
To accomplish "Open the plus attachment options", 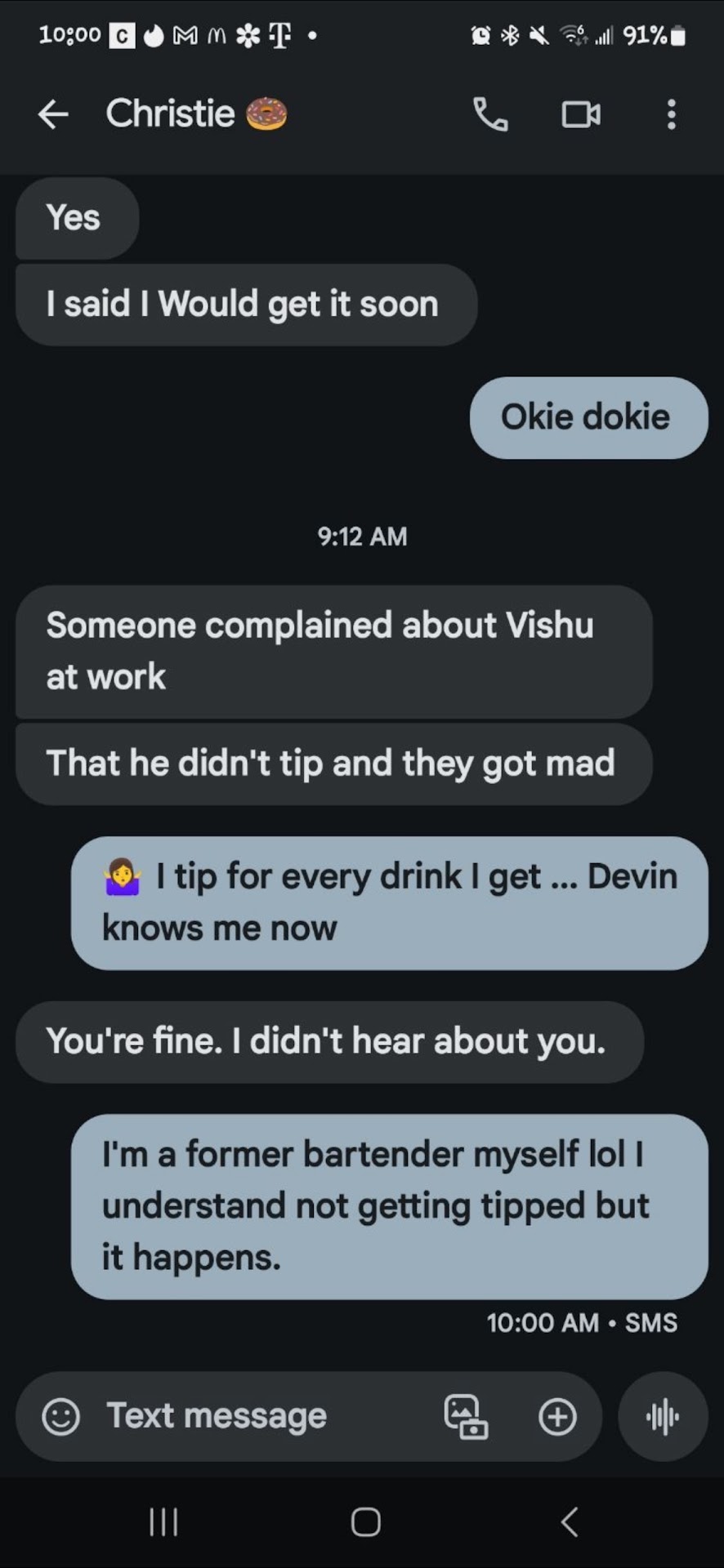I will 557,1417.
